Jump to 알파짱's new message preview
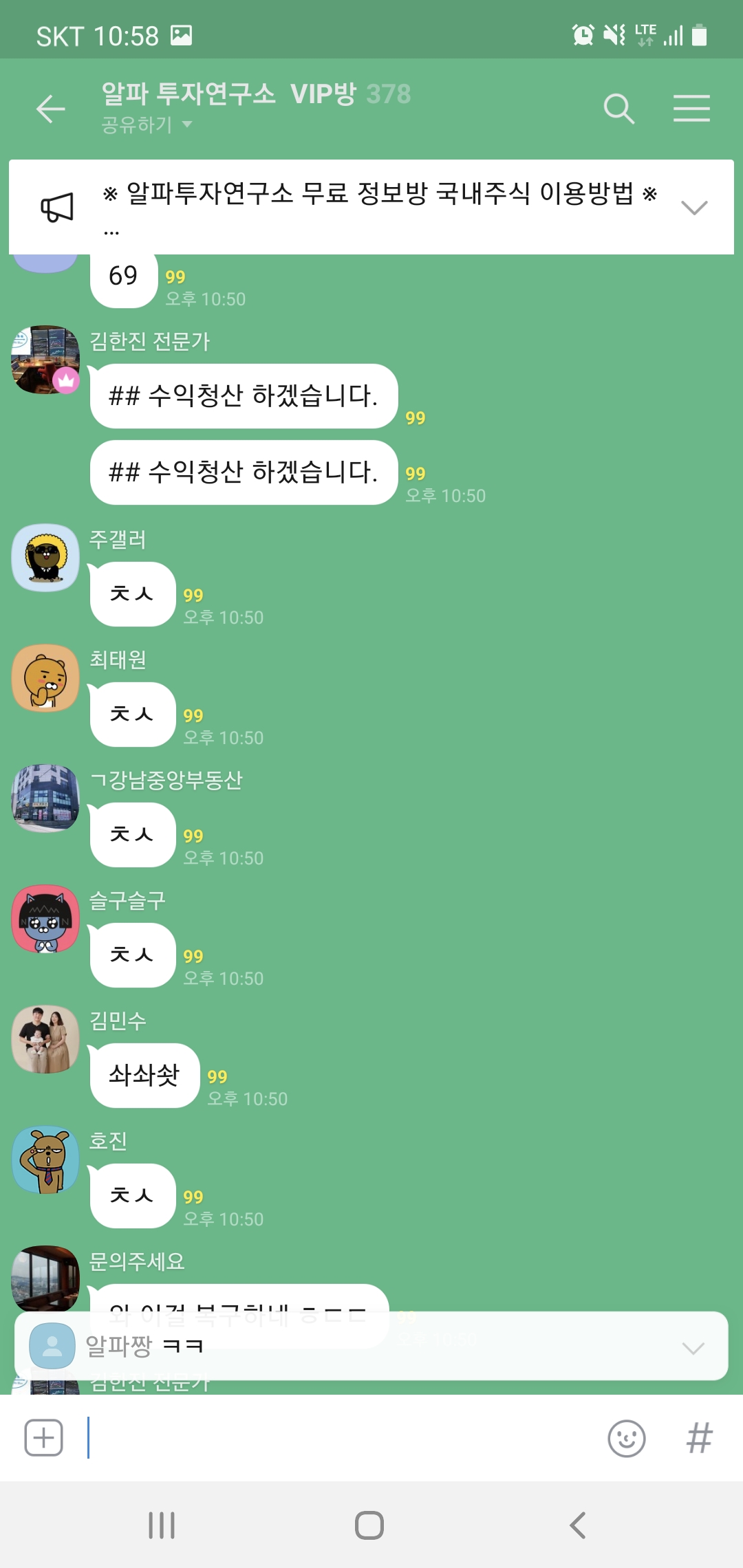The width and height of the screenshot is (743, 1568). coord(371,1346)
